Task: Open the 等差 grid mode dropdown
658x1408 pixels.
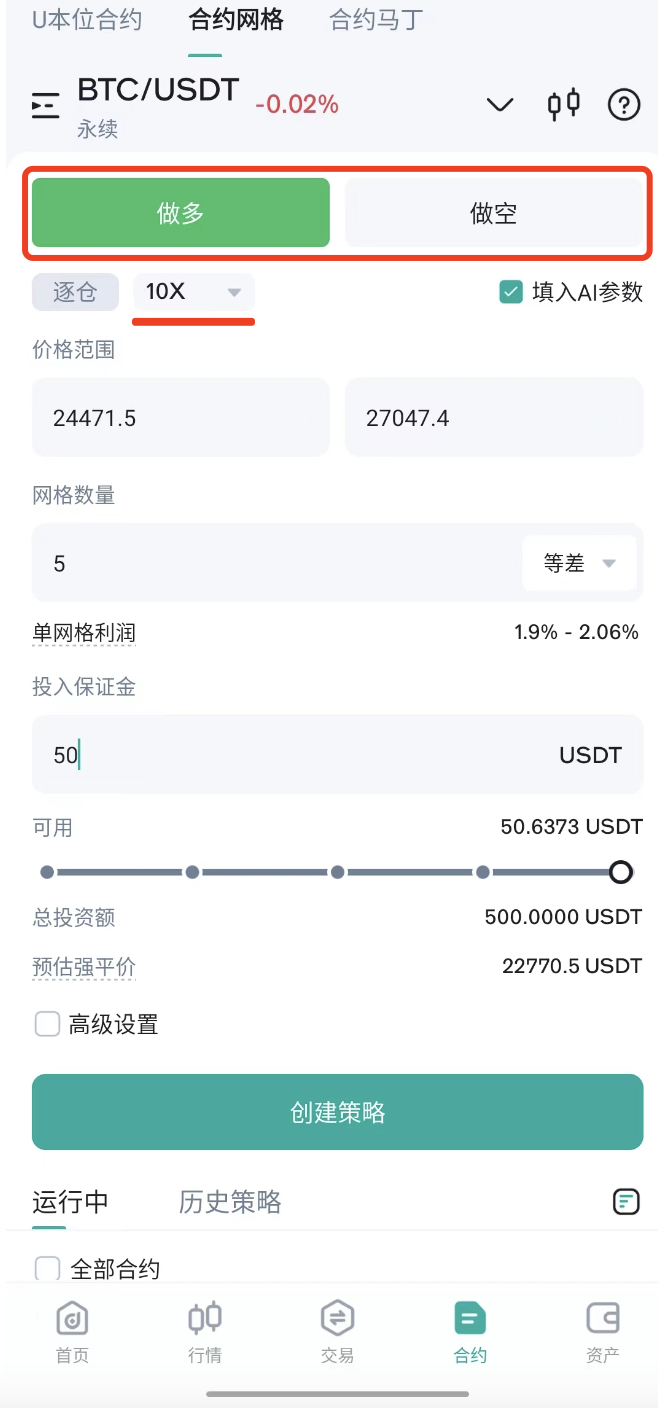Action: click(x=579, y=563)
